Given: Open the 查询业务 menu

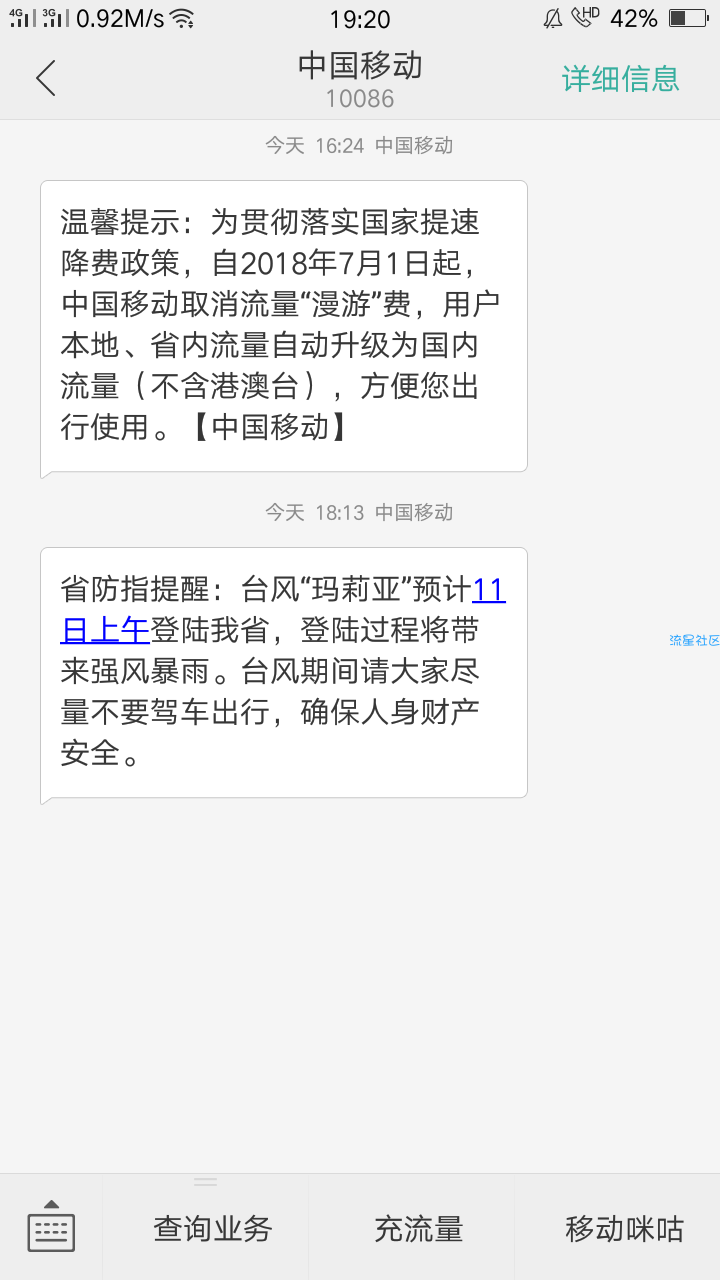Looking at the screenshot, I should coord(212,1228).
